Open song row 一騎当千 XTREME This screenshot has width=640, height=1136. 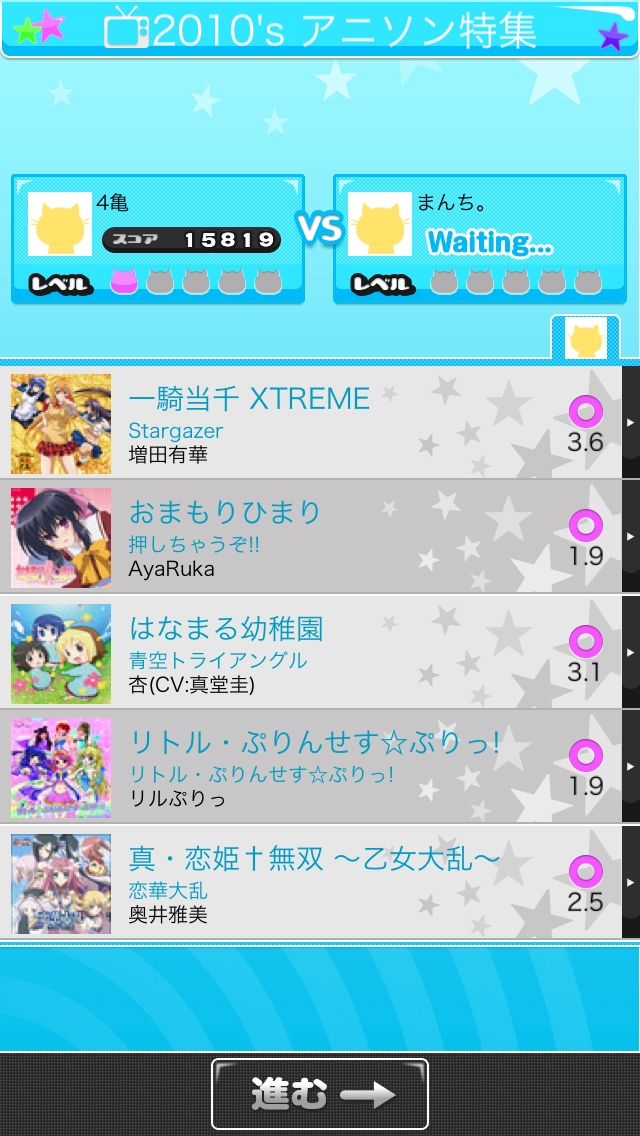point(315,423)
